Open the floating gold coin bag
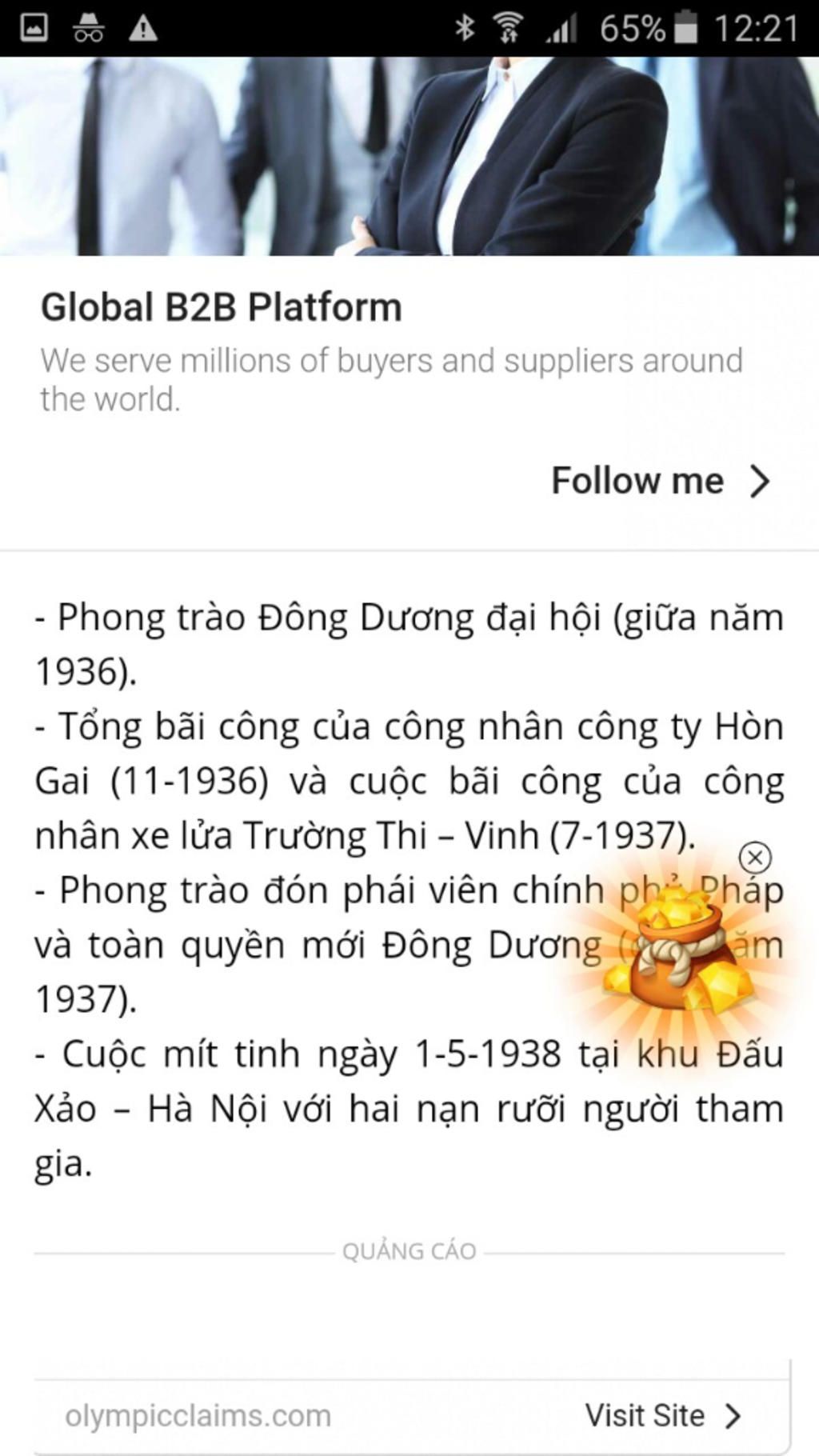Viewport: 819px width, 1456px height. 681,954
